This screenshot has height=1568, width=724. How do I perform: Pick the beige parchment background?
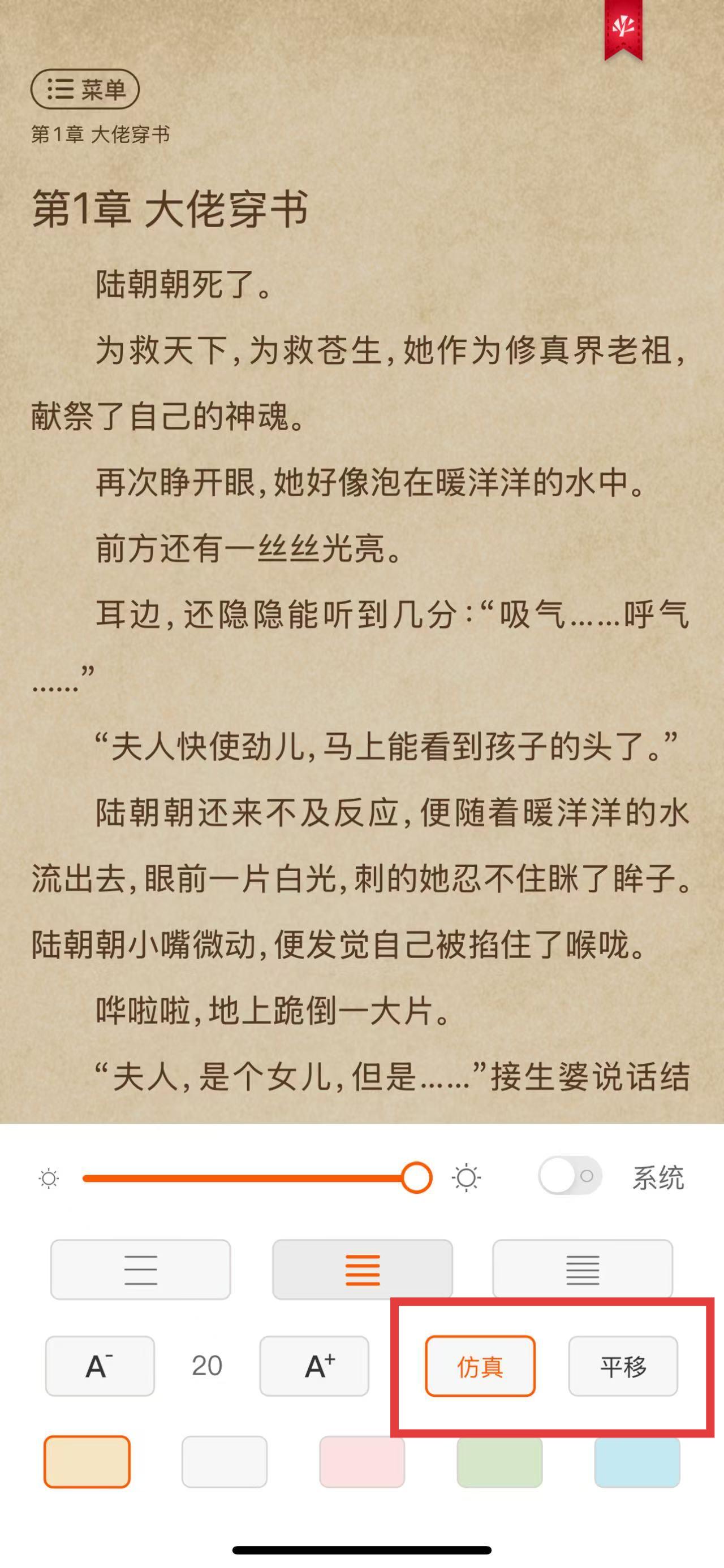(87, 1462)
